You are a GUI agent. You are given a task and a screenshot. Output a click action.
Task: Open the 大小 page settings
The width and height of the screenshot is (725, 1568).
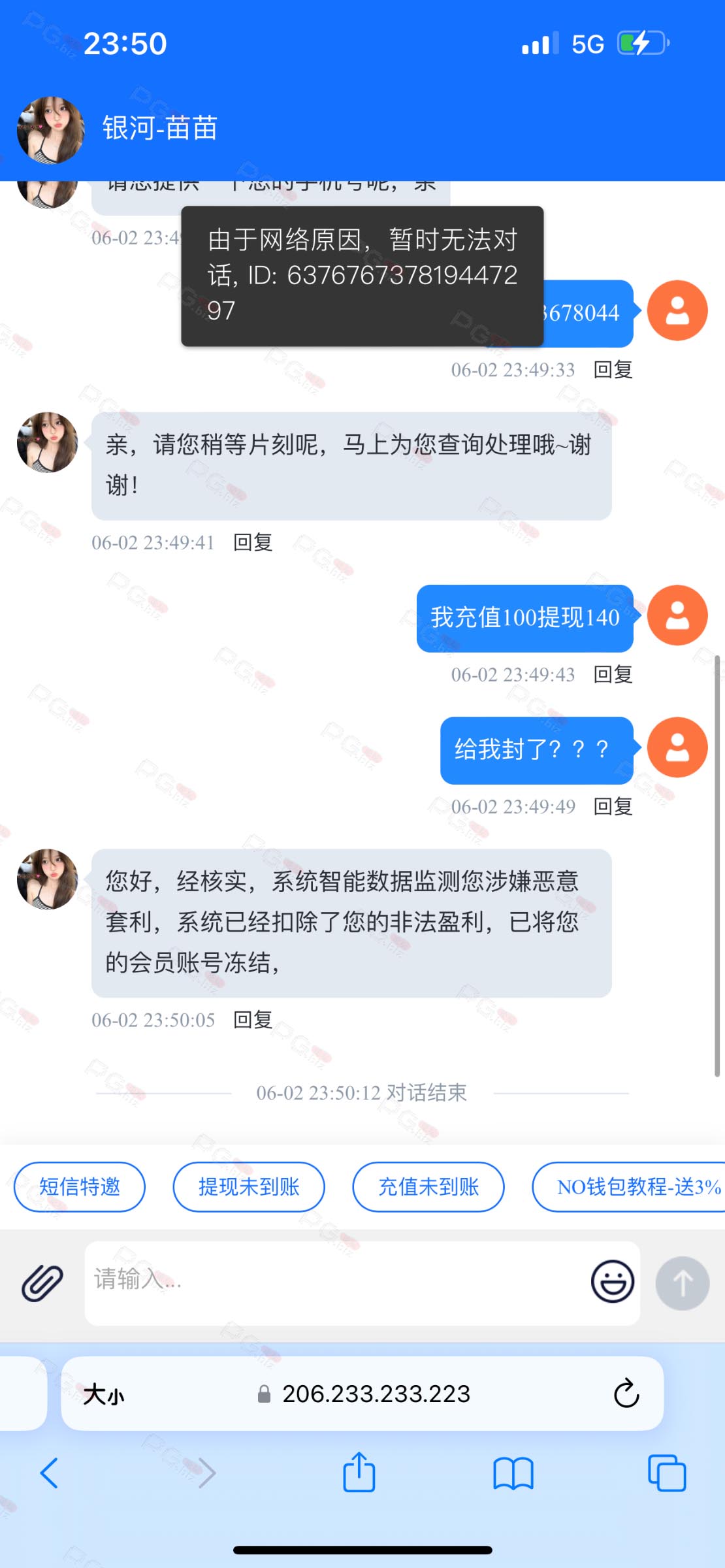click(x=104, y=1394)
